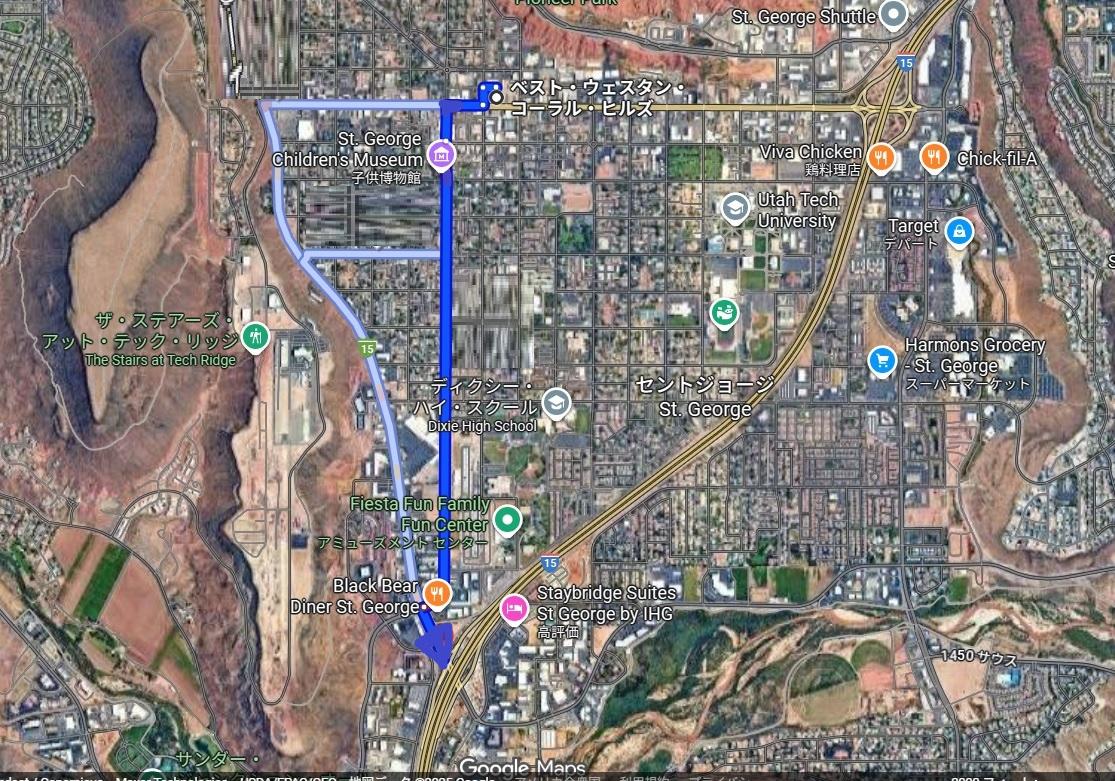Viewport: 1115px width, 781px height.
Task: Tap the Staybridge Suites hotel marker
Action: tap(514, 608)
